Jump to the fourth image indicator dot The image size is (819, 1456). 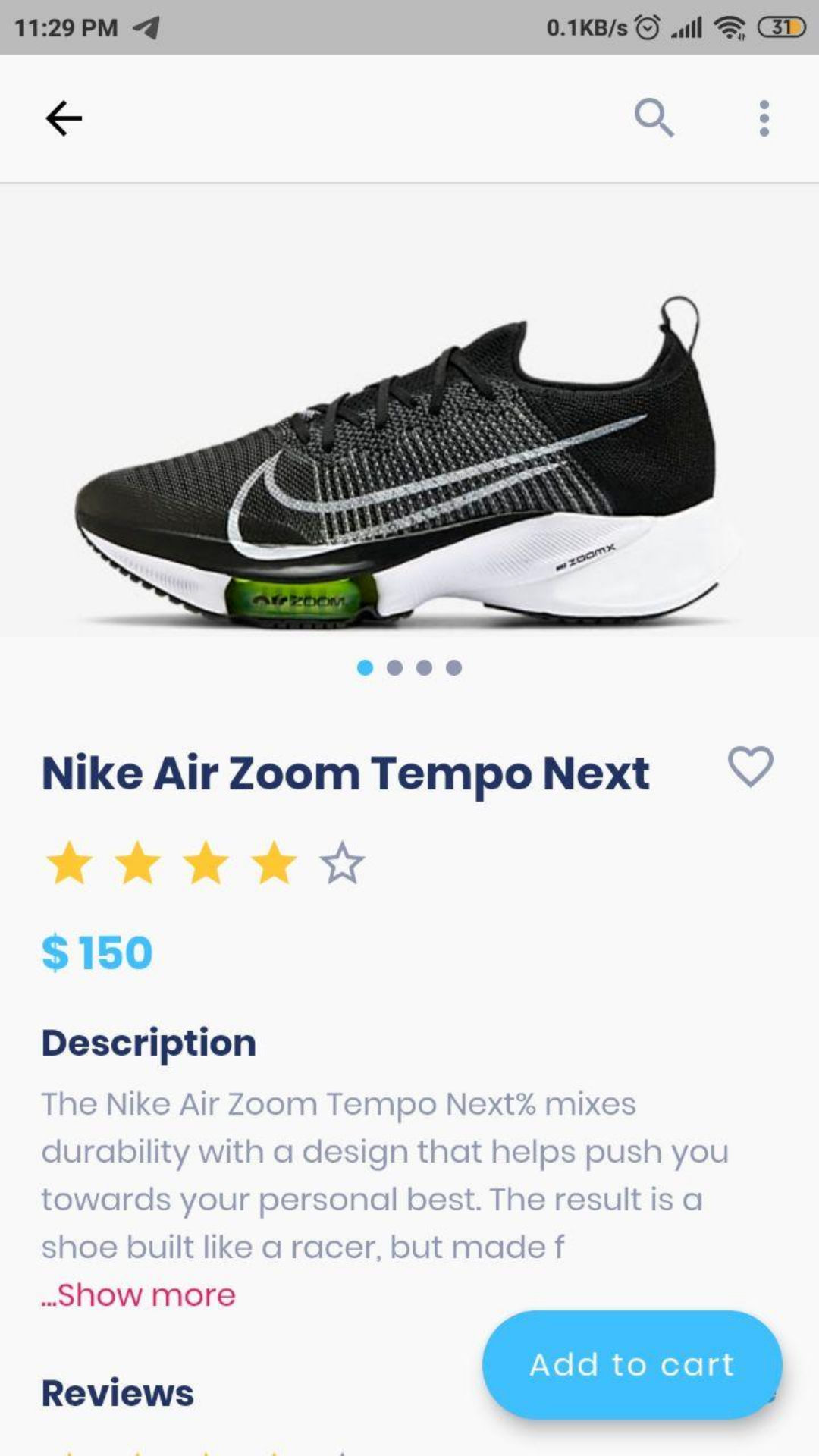(453, 667)
